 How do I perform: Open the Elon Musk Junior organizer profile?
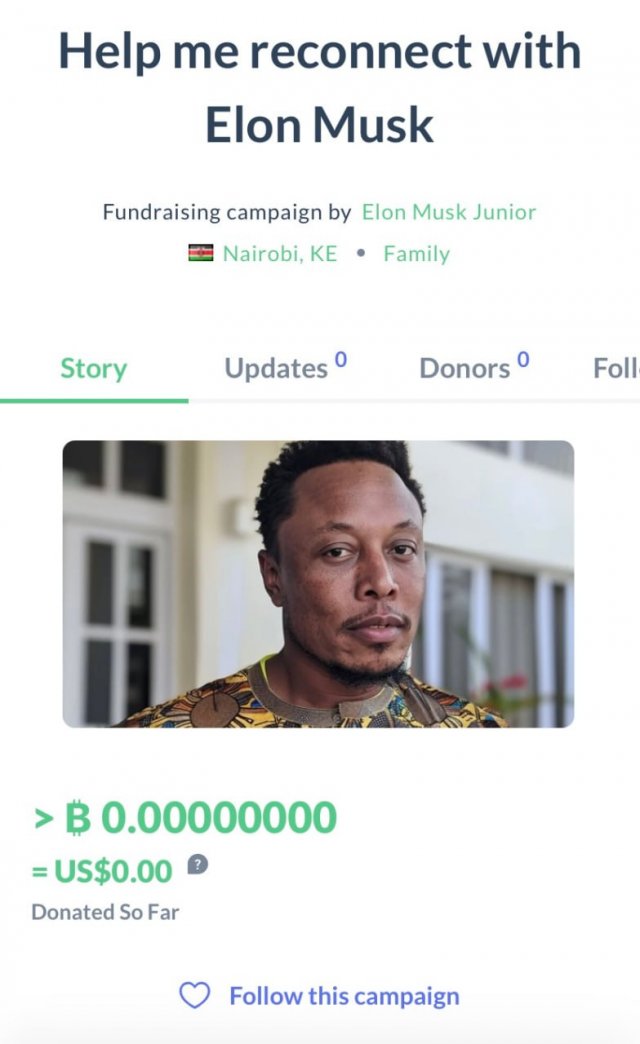(448, 212)
